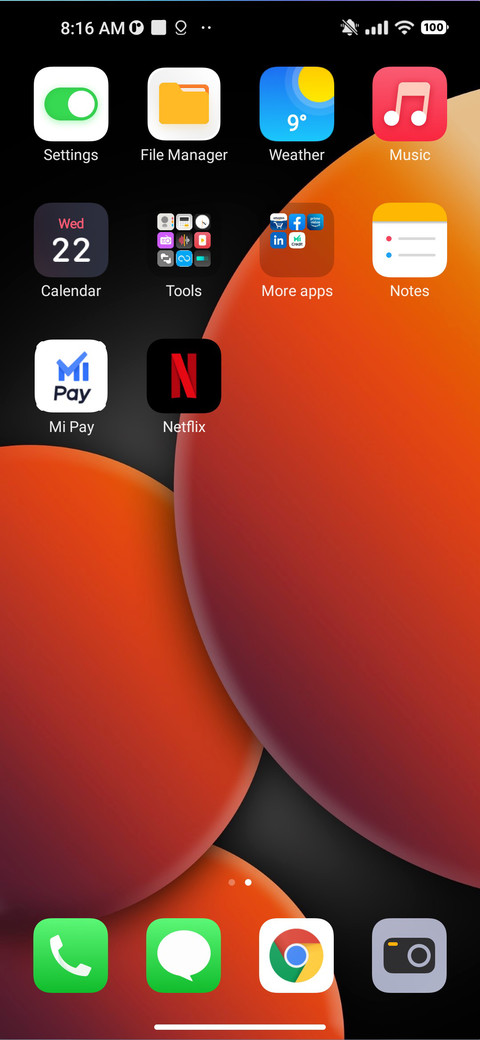480x1040 pixels.
Task: Launch Mi Pay
Action: [71, 376]
